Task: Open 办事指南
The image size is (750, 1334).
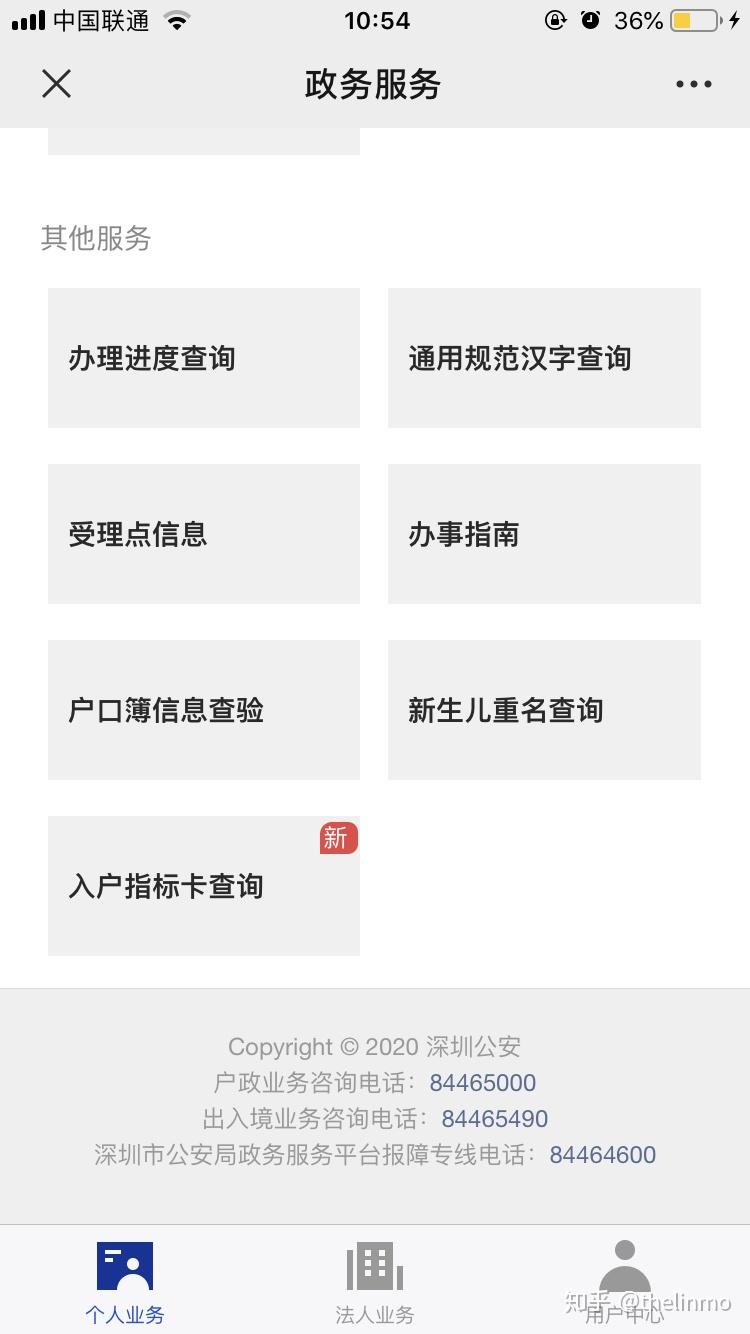Action: [x=544, y=534]
